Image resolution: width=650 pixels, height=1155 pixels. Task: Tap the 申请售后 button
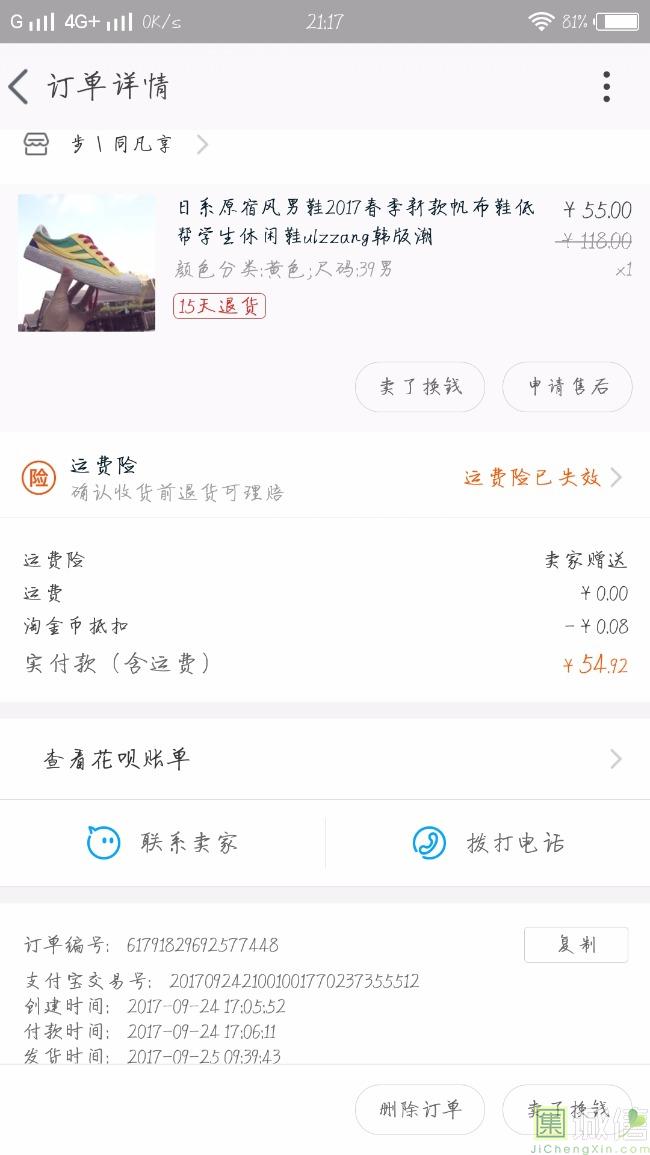click(x=567, y=387)
